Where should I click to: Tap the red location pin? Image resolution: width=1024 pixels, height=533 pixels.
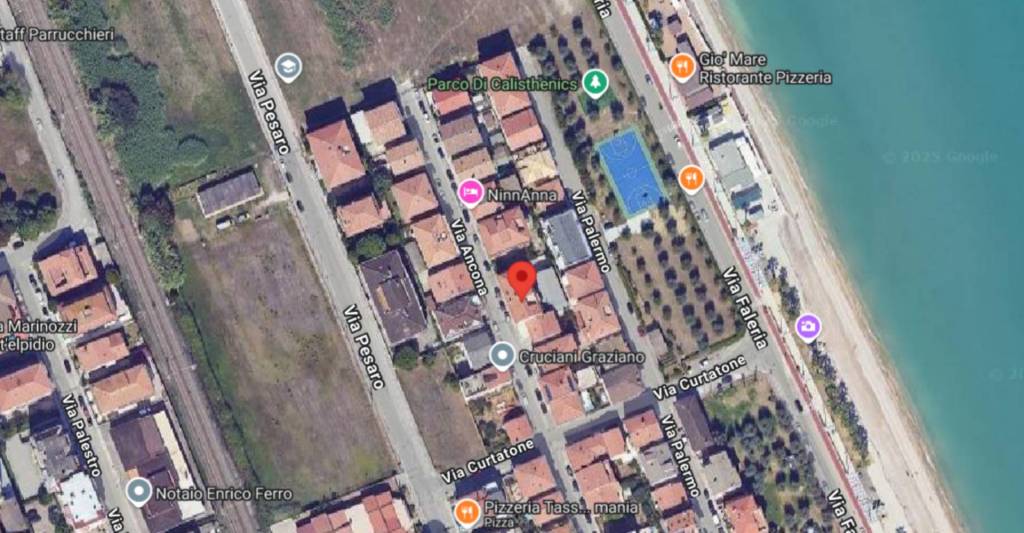[x=520, y=278]
